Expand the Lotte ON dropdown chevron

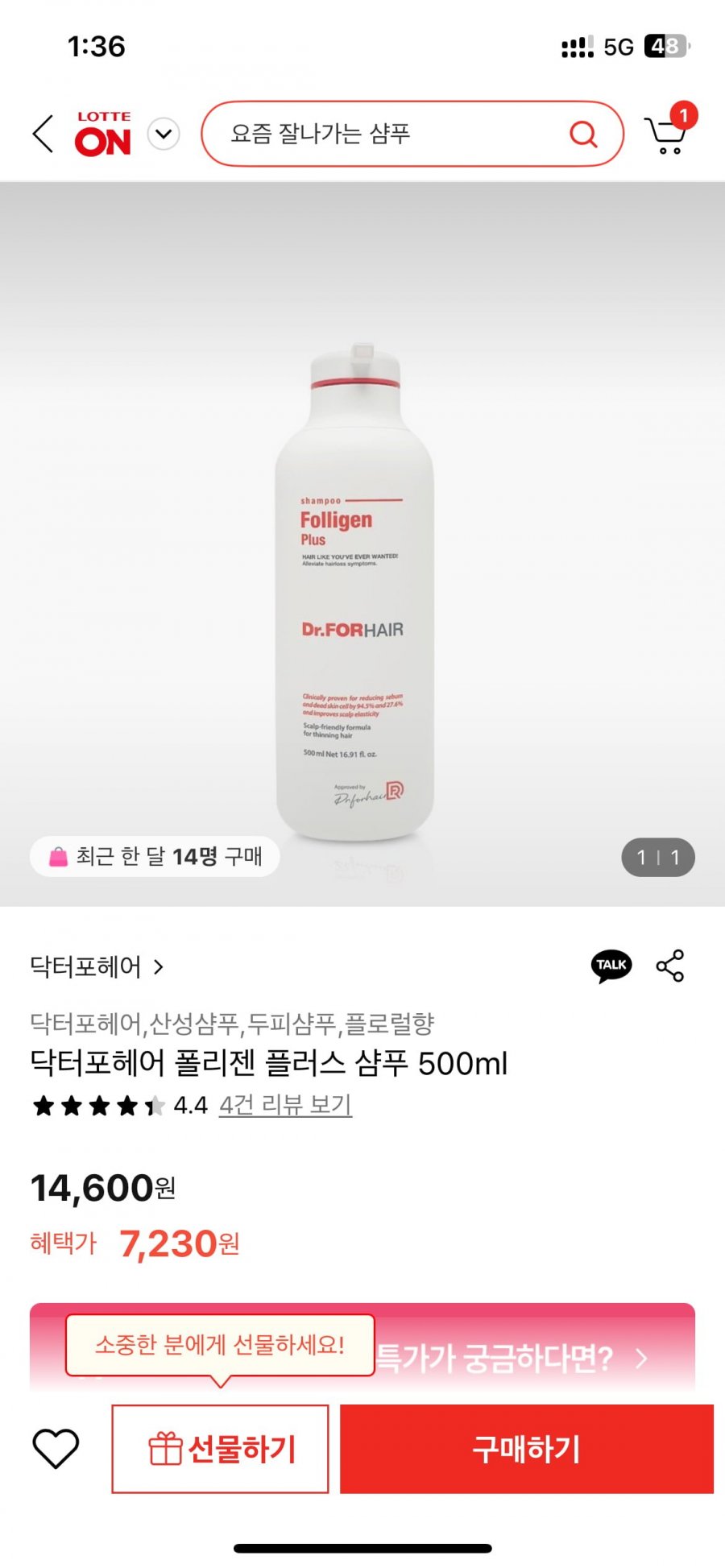(164, 134)
